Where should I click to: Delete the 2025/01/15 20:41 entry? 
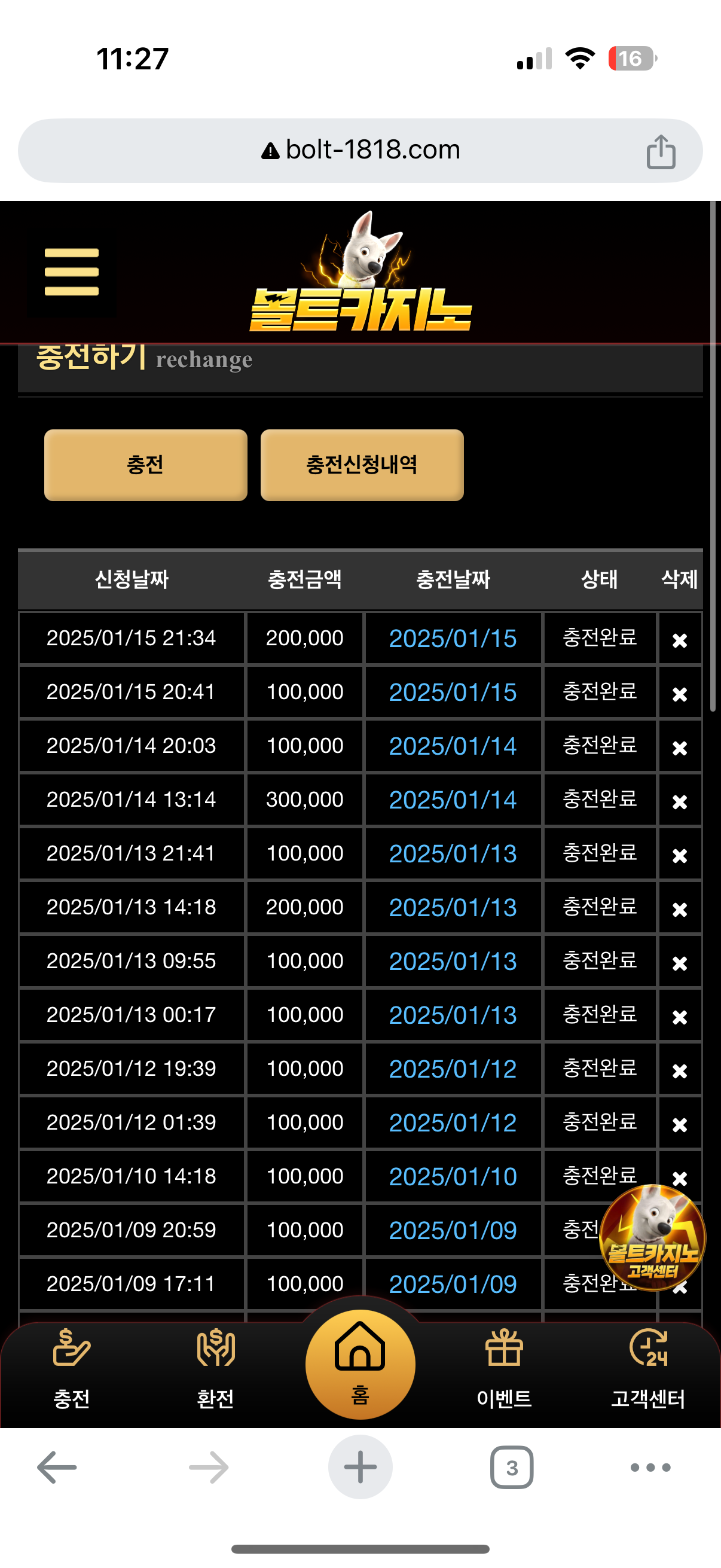[680, 694]
